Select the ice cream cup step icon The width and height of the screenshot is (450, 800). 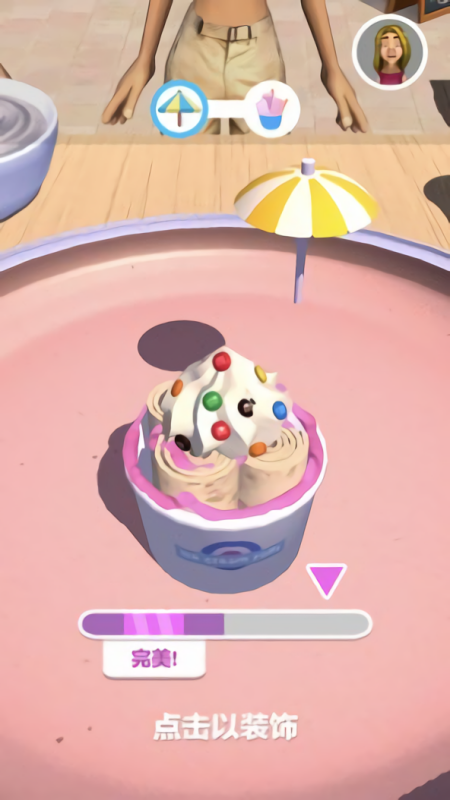272,109
